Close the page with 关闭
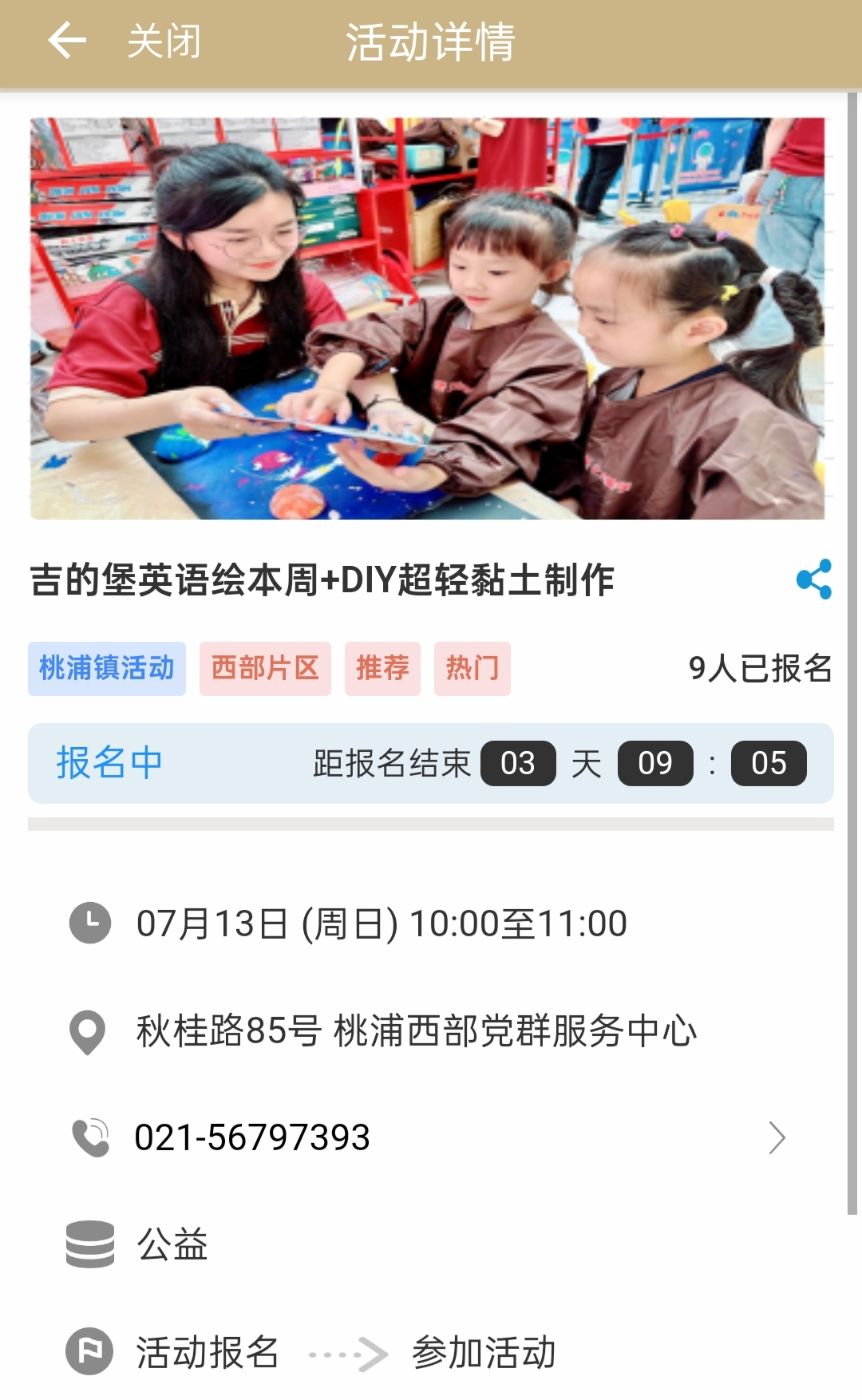Screen dimensions: 862x1400 (x=164, y=42)
